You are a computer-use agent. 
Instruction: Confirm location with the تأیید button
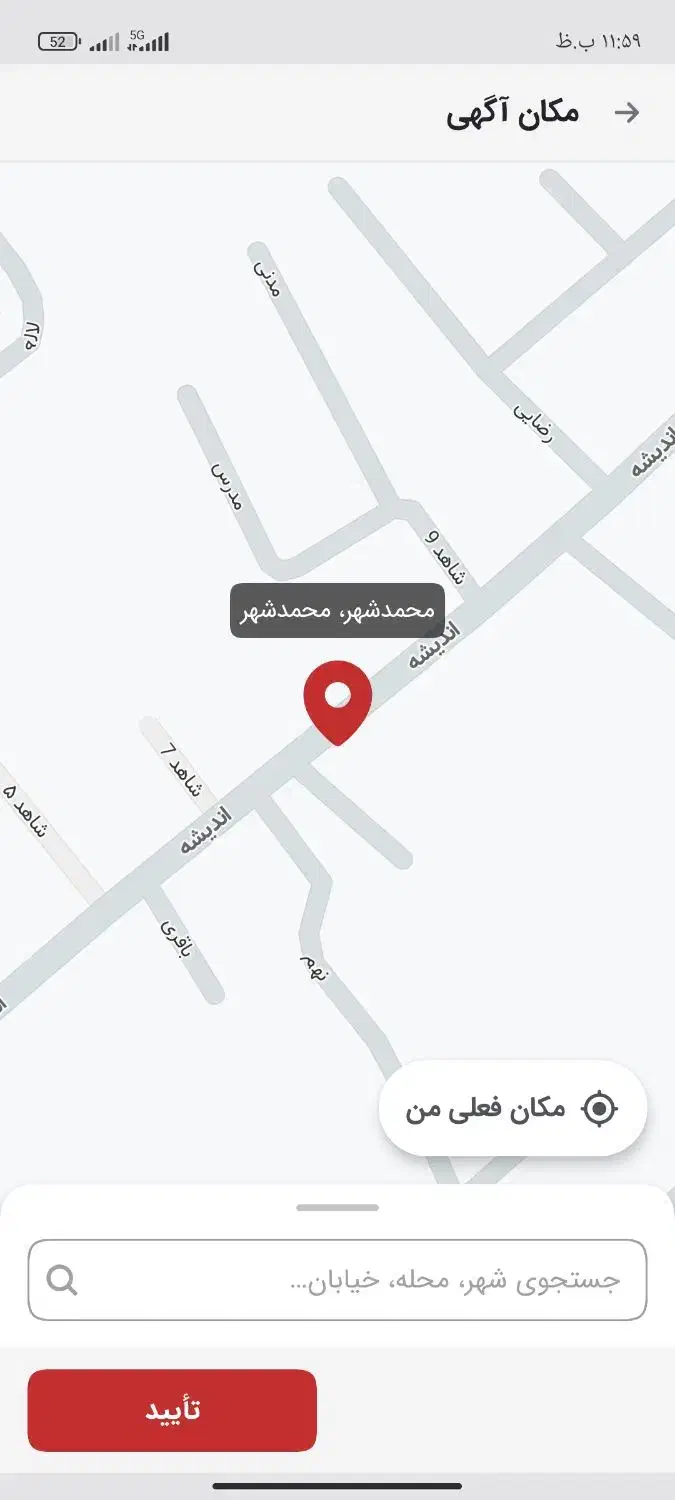click(x=172, y=1410)
